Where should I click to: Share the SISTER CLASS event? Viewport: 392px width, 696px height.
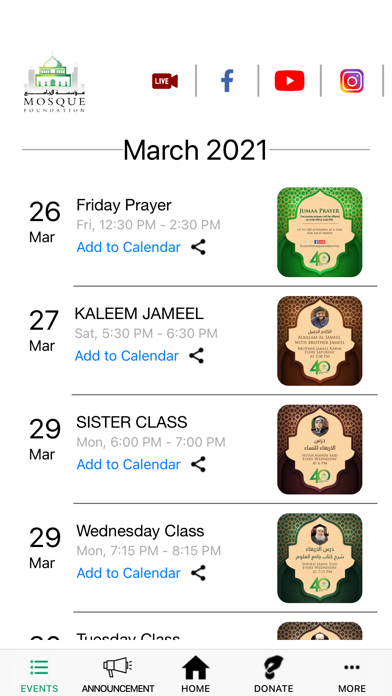click(x=198, y=465)
